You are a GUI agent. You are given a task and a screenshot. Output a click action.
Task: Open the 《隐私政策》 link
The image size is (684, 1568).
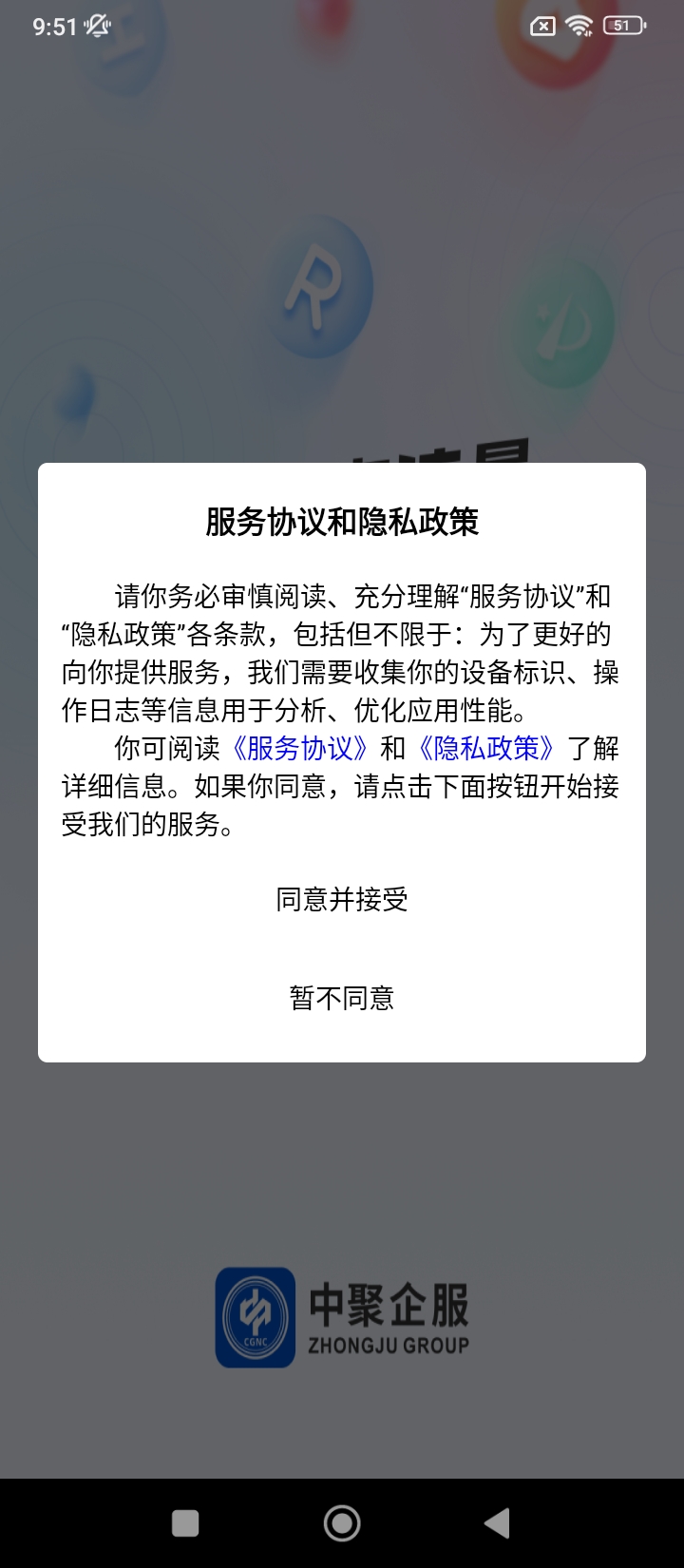[486, 748]
